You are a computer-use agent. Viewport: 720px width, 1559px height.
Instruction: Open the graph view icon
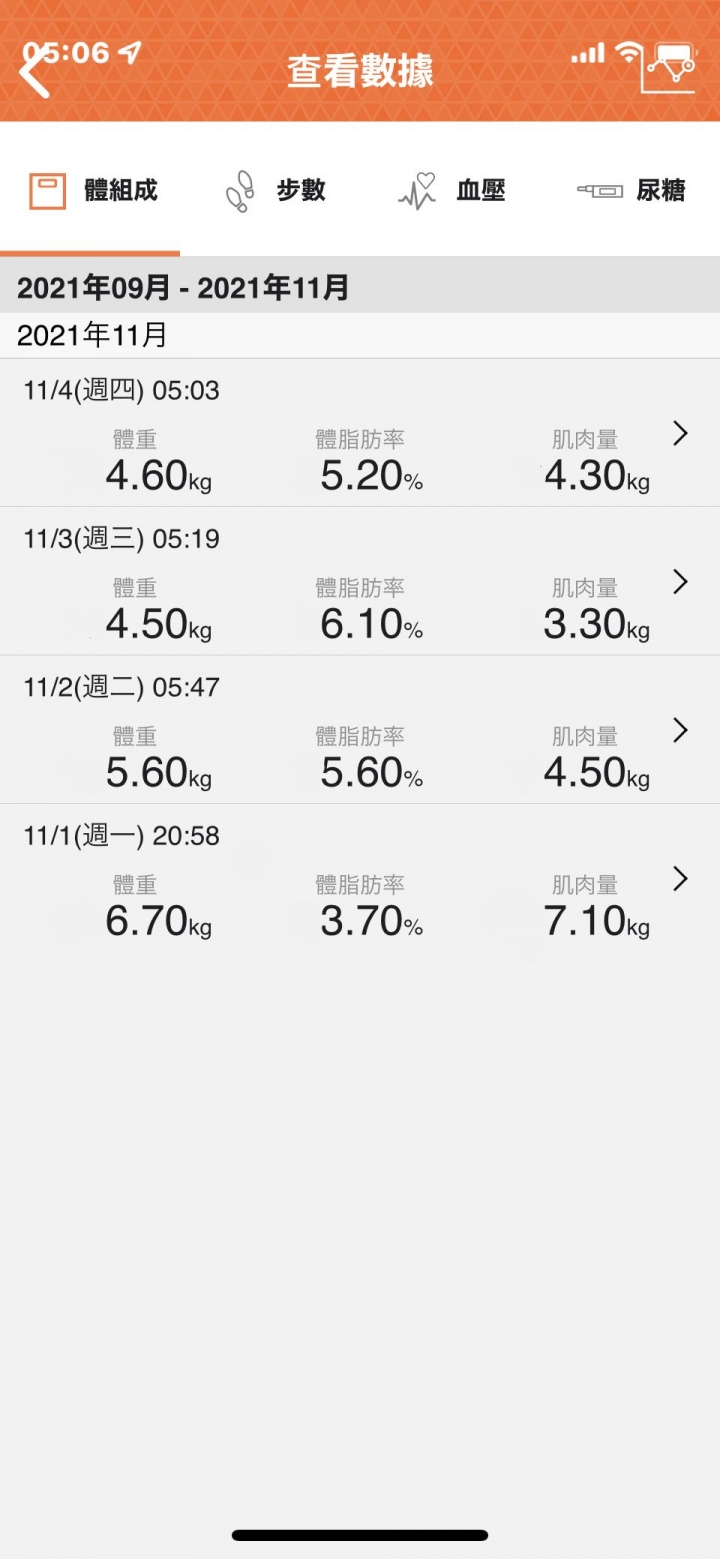(x=671, y=69)
